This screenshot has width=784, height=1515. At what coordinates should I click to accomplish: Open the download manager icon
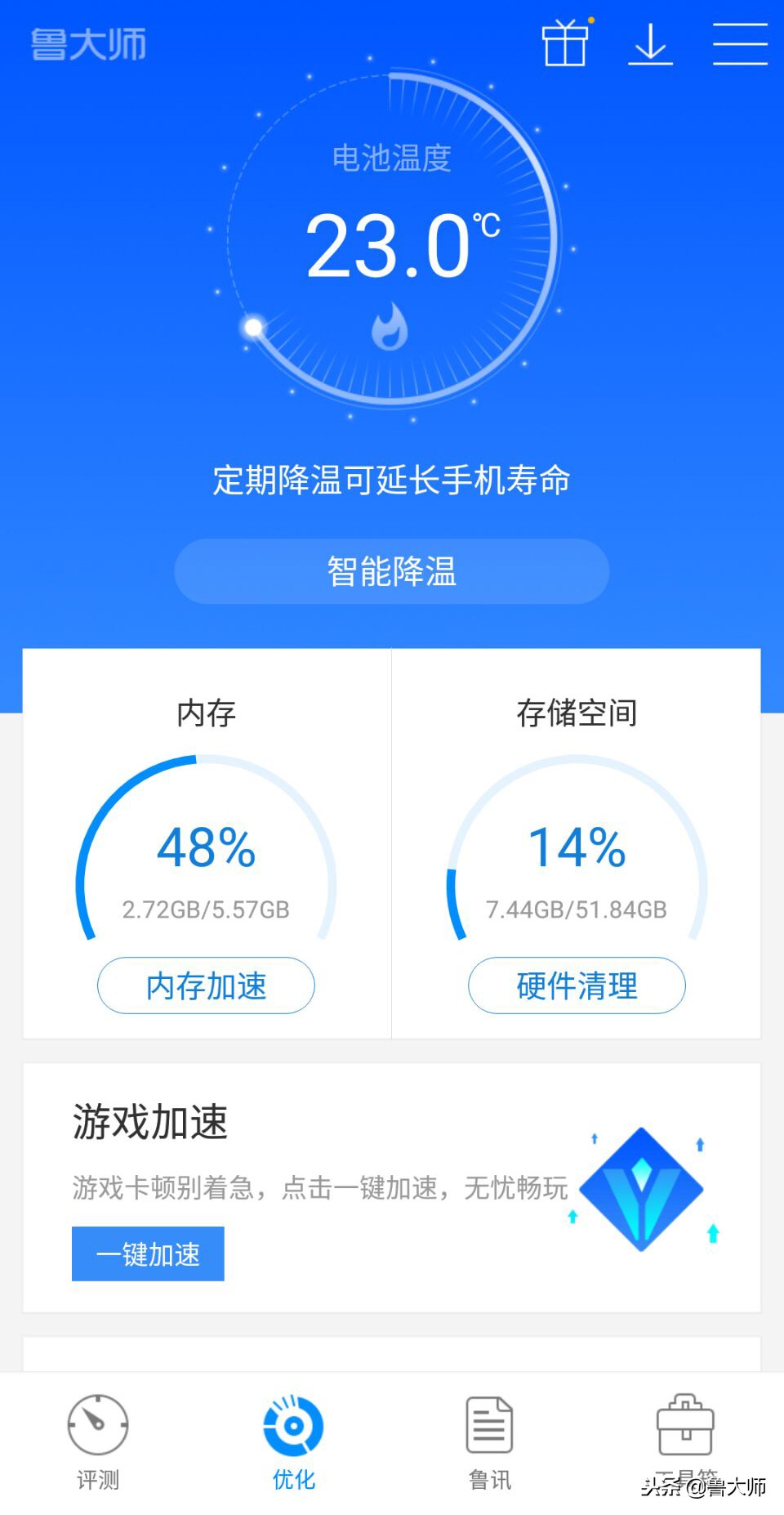click(x=652, y=45)
